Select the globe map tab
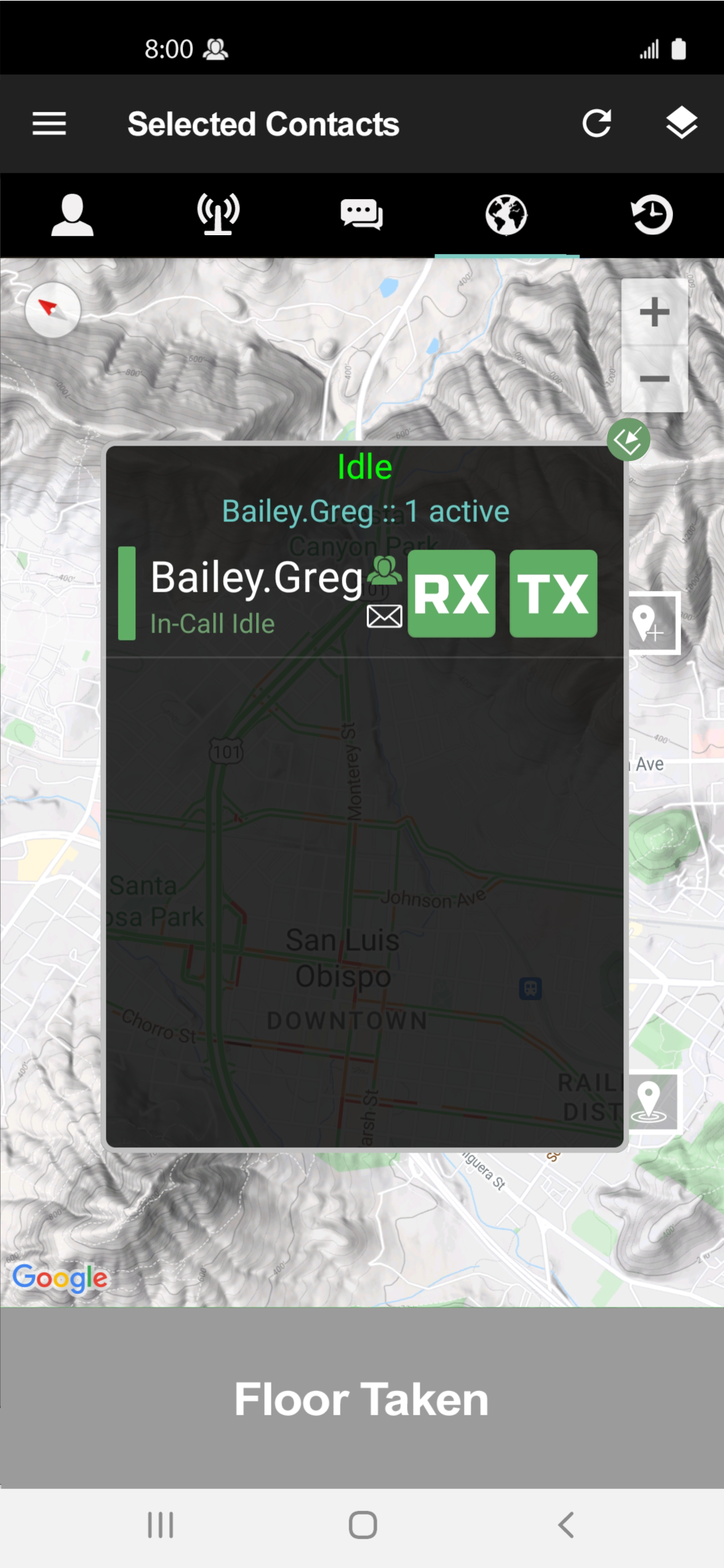Image resolution: width=724 pixels, height=1568 pixels. (x=507, y=215)
